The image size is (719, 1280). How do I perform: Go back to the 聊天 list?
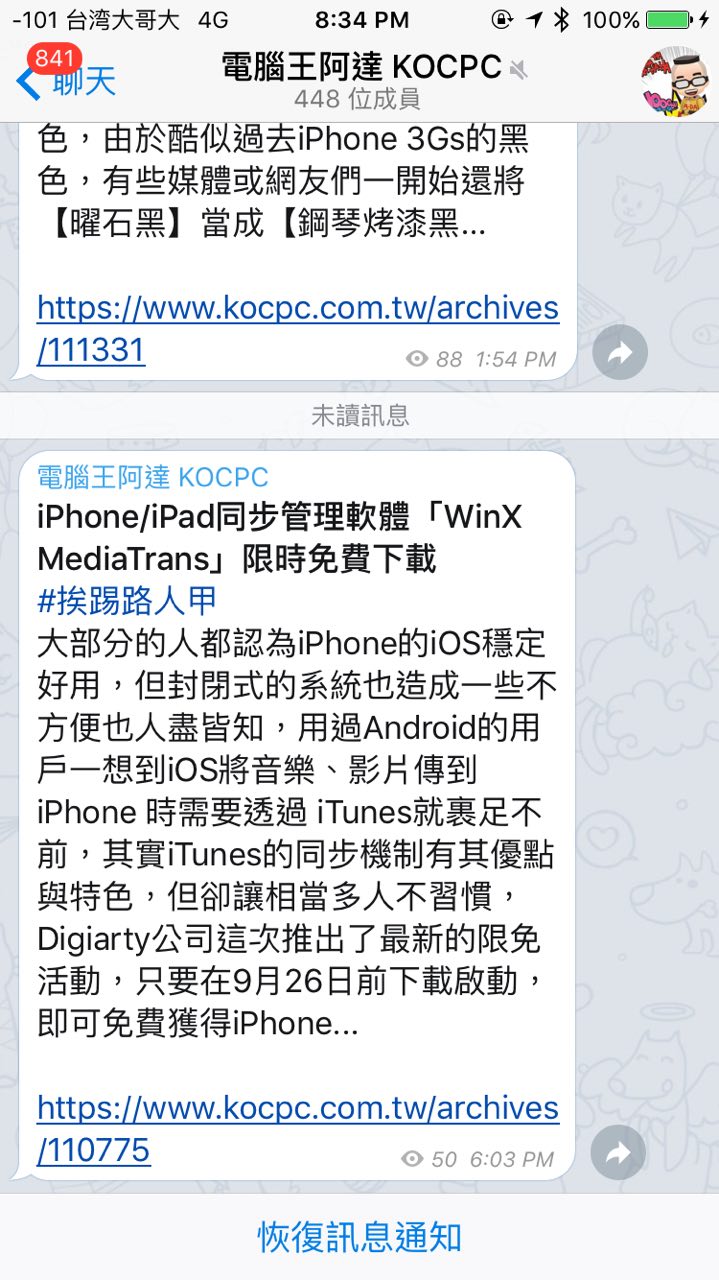[65, 81]
